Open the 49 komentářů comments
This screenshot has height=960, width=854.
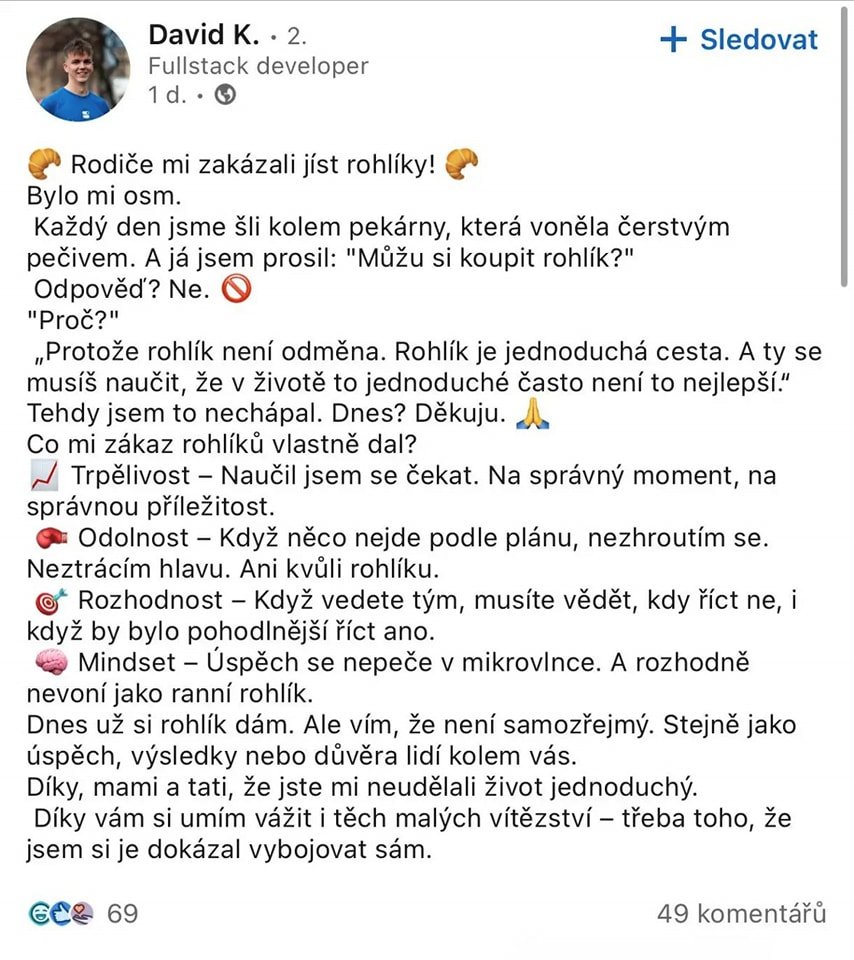[741, 913]
